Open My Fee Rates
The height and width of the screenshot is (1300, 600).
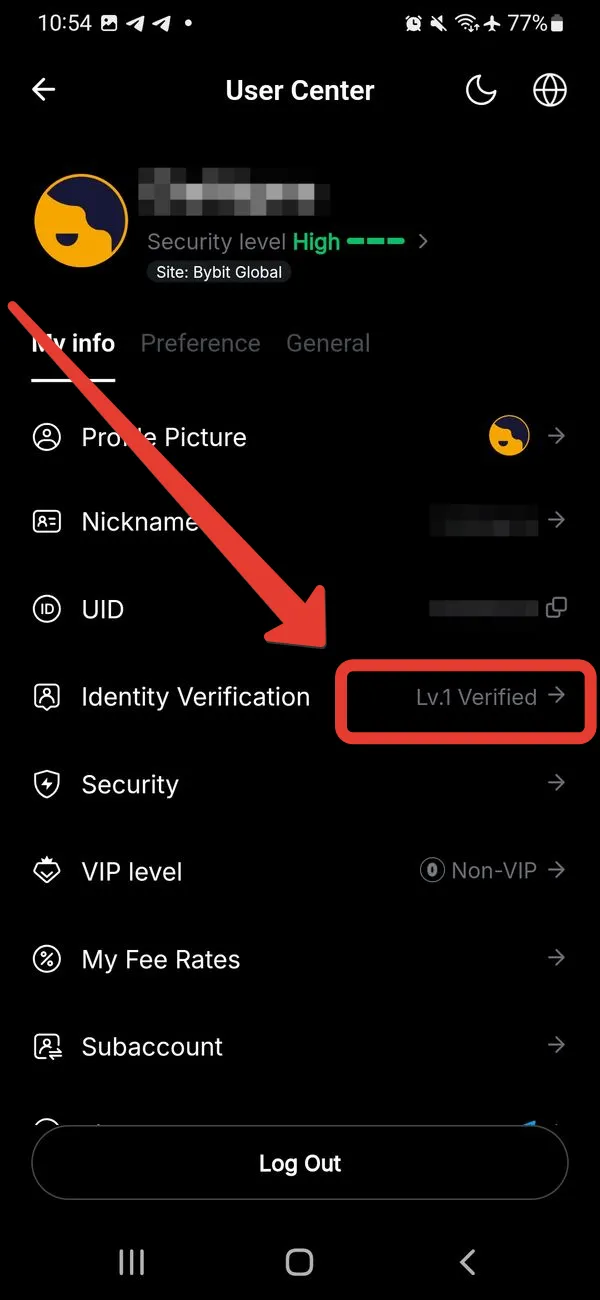pyautogui.click(x=300, y=960)
